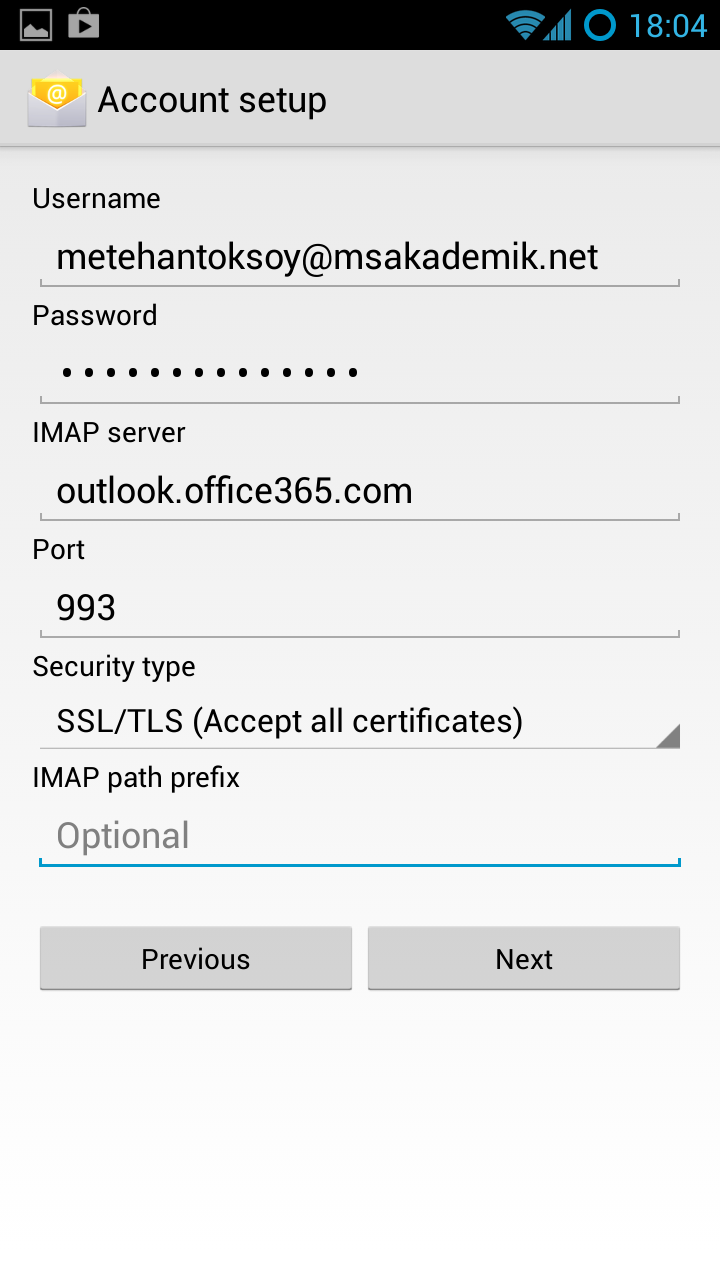This screenshot has height=1280, width=720.
Task: Focus the IMAP path prefix field
Action: 360,836
